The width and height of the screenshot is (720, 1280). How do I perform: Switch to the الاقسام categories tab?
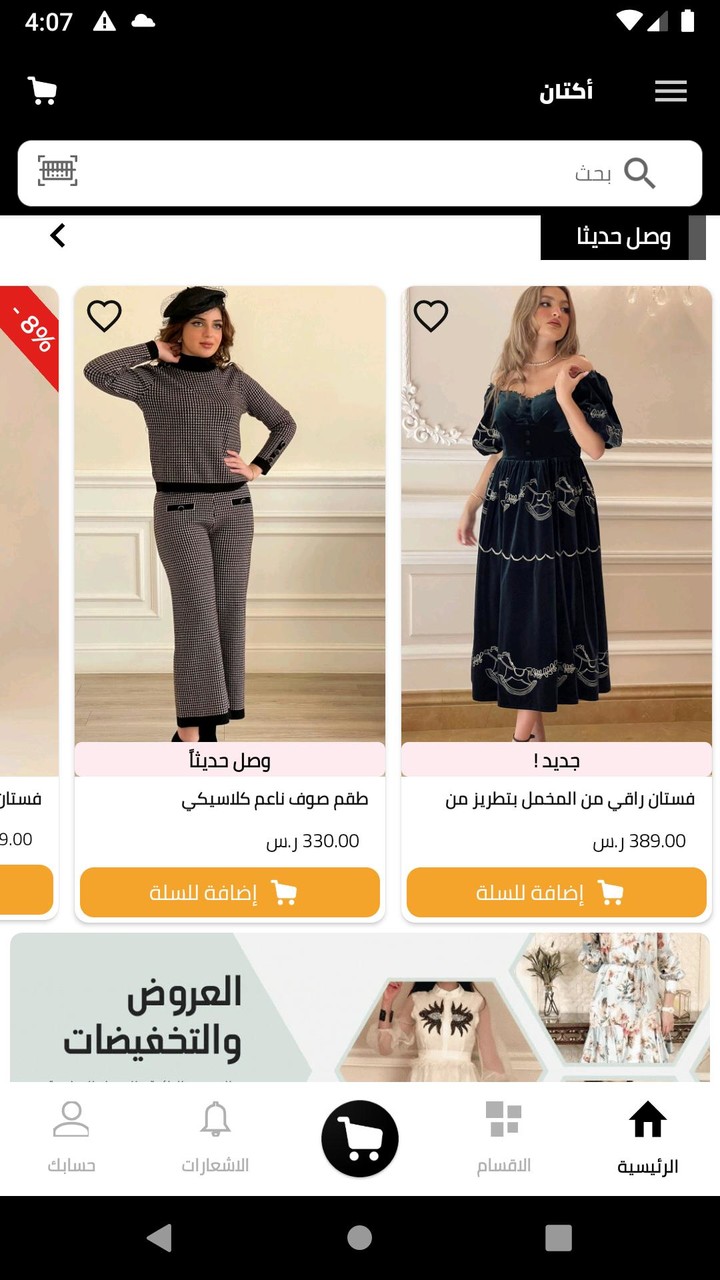[504, 1138]
